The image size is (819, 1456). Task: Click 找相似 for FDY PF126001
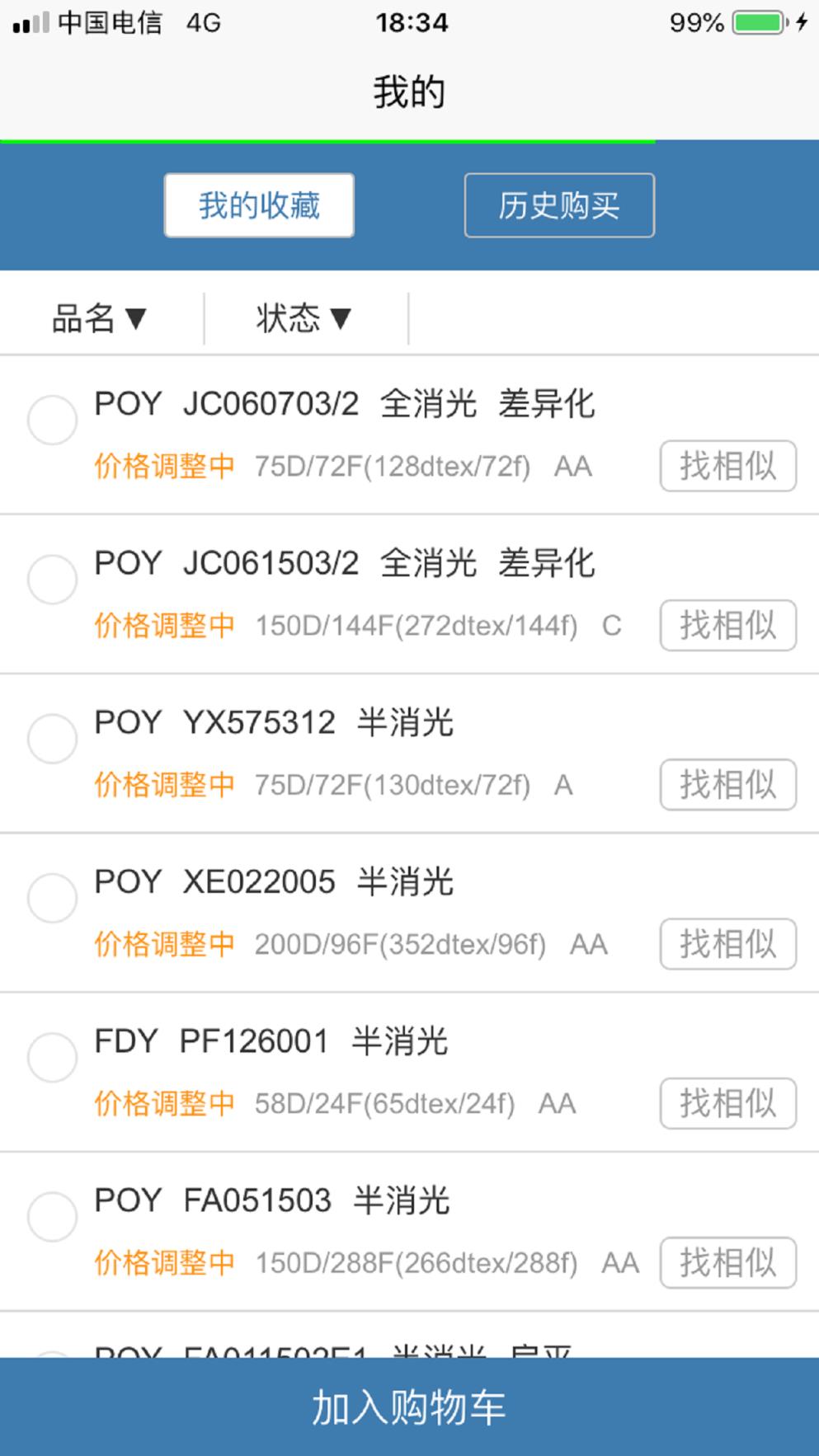tap(727, 1104)
